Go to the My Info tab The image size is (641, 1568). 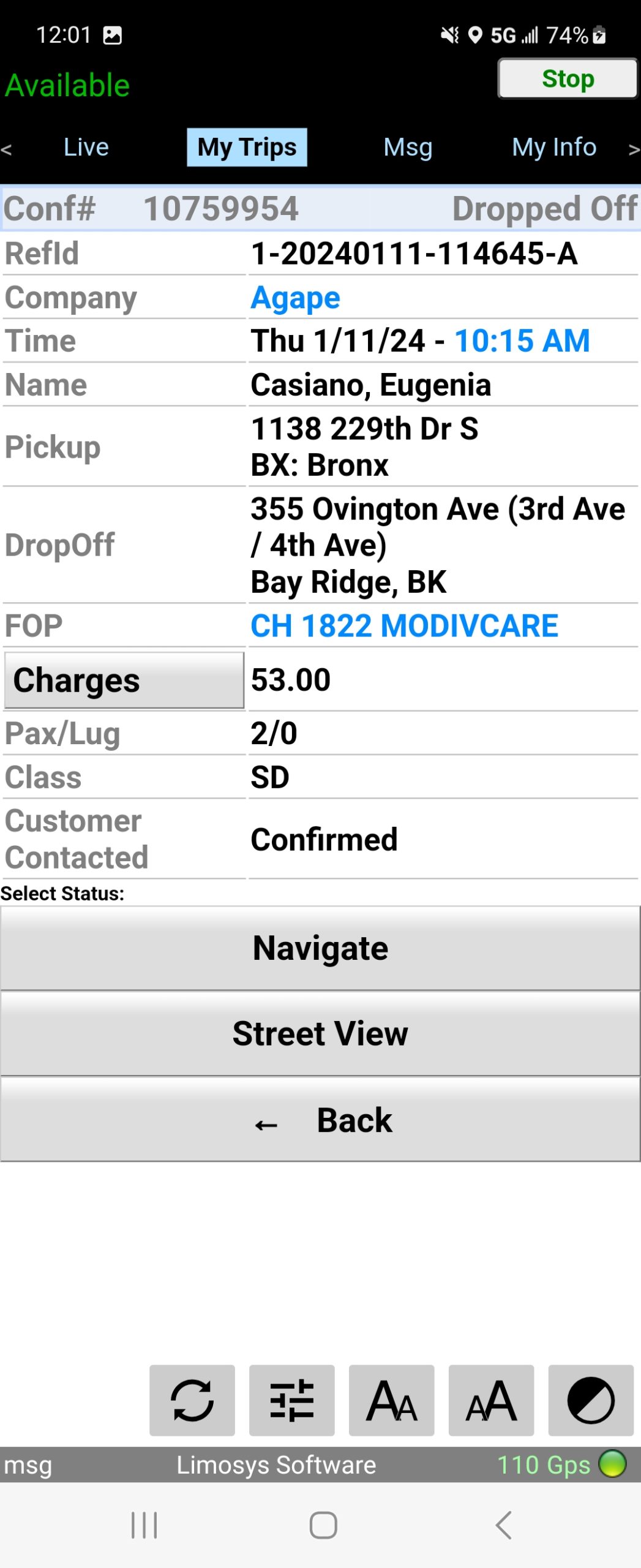pyautogui.click(x=554, y=148)
